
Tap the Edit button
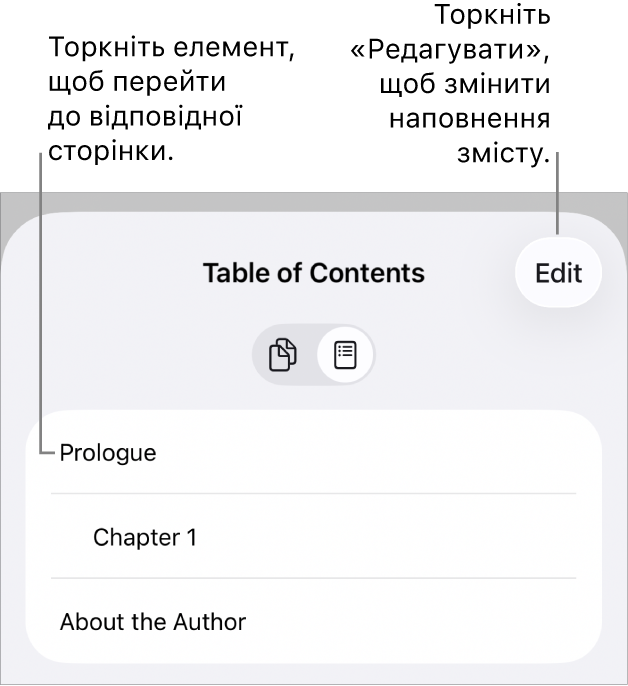click(x=558, y=273)
